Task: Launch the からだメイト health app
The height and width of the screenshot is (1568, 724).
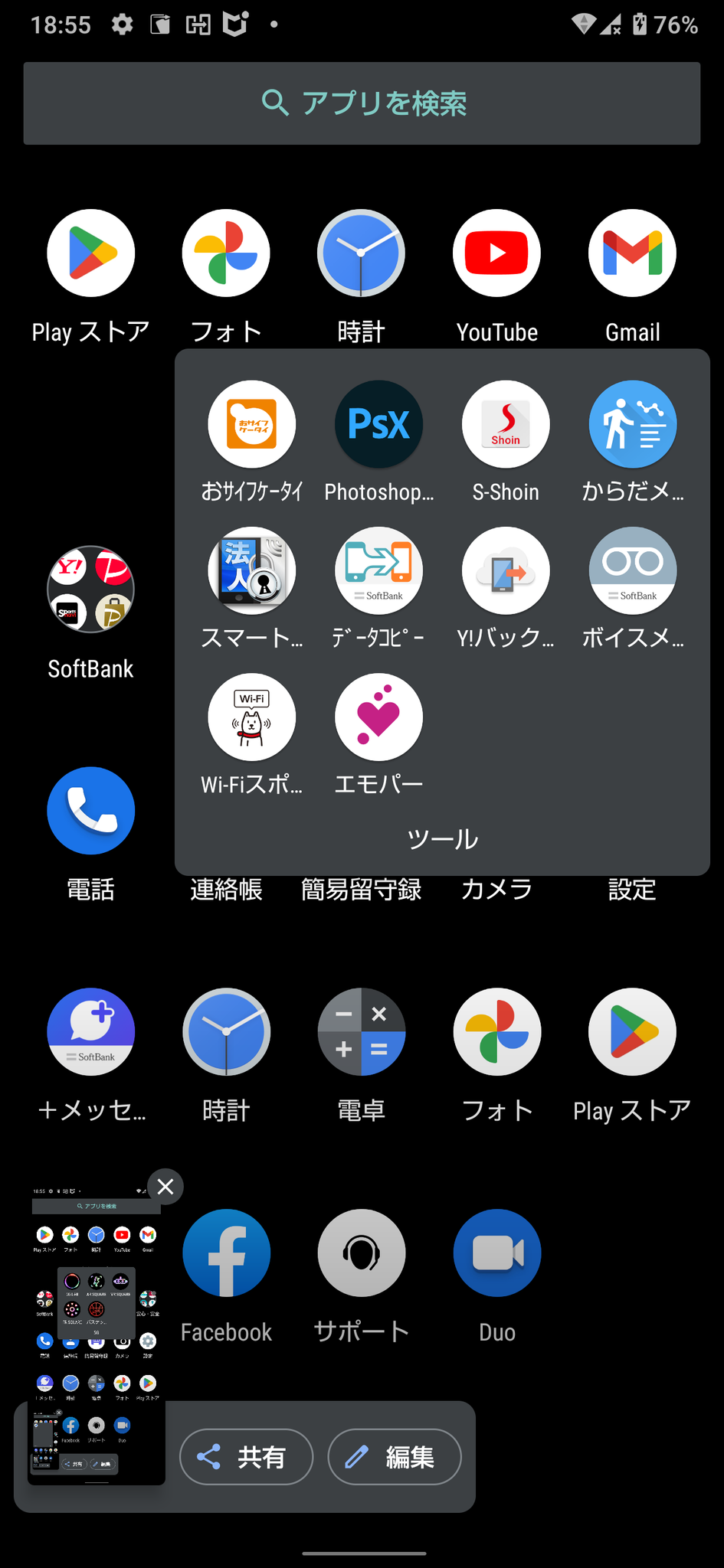Action: pyautogui.click(x=632, y=425)
